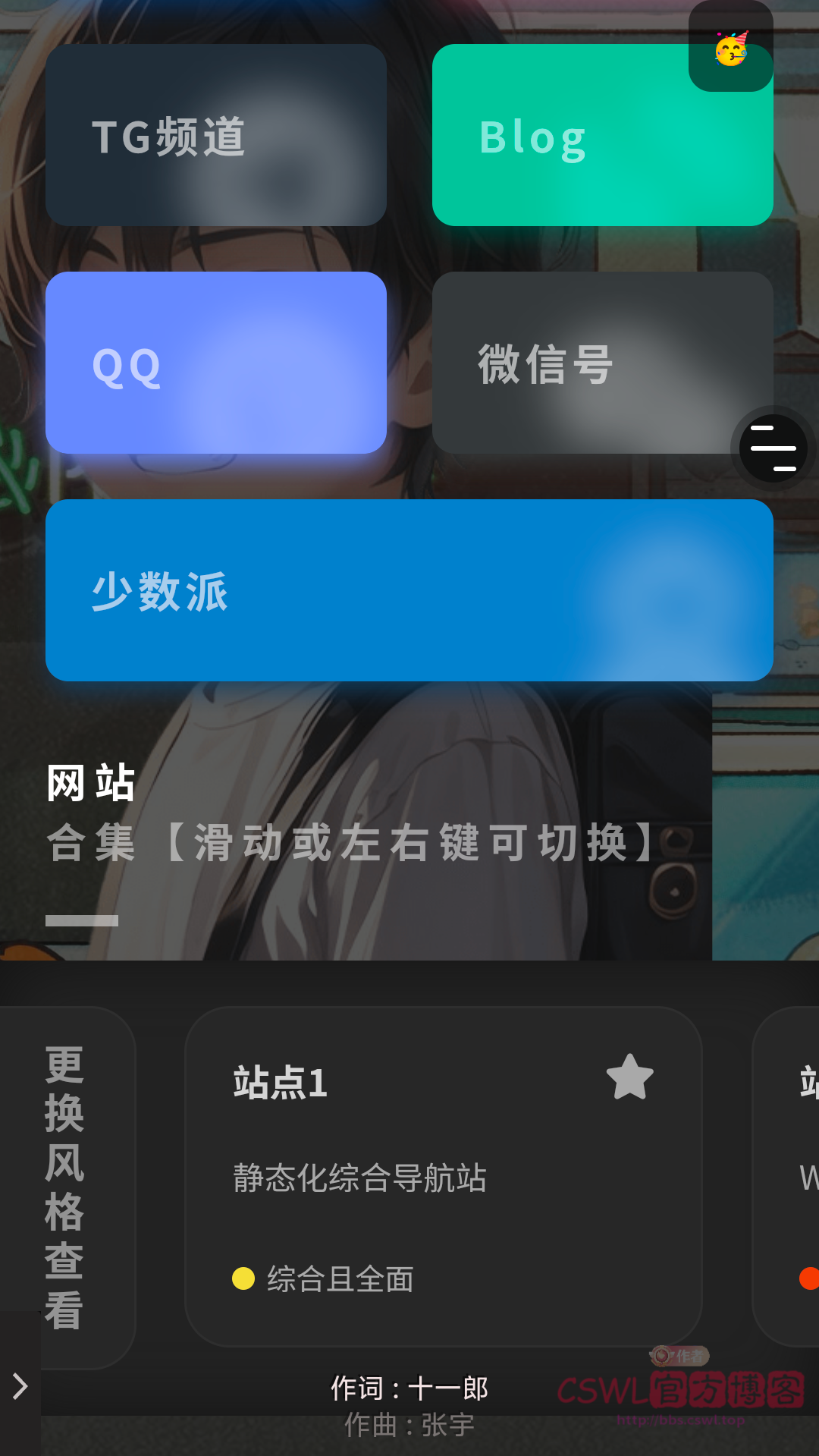
Task: Click the pagination line under the 合集 heading
Action: pyautogui.click(x=81, y=919)
